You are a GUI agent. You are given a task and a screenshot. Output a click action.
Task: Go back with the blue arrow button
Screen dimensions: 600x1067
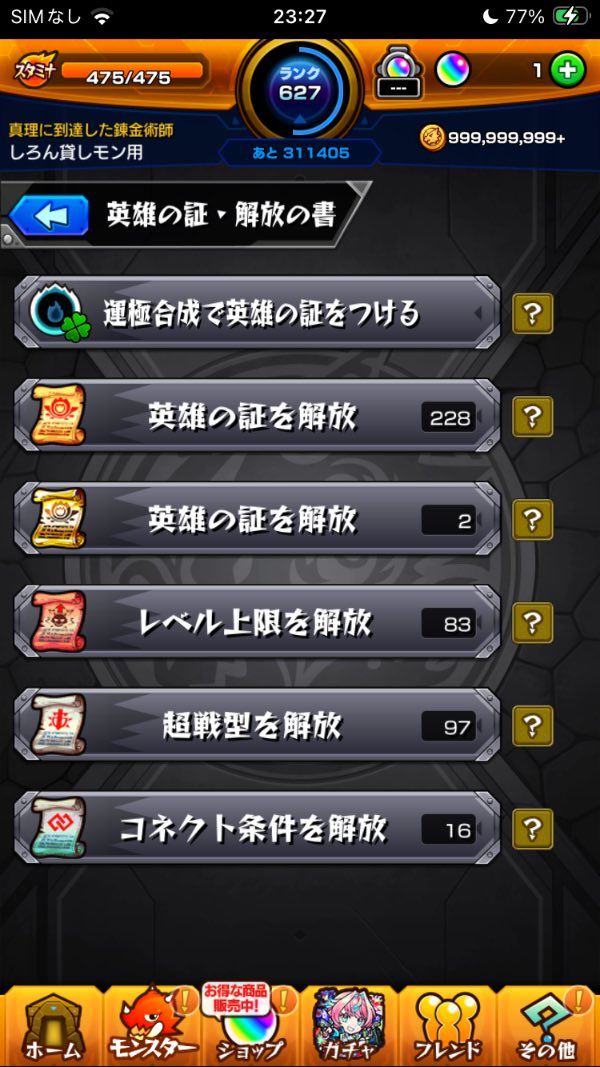50,215
